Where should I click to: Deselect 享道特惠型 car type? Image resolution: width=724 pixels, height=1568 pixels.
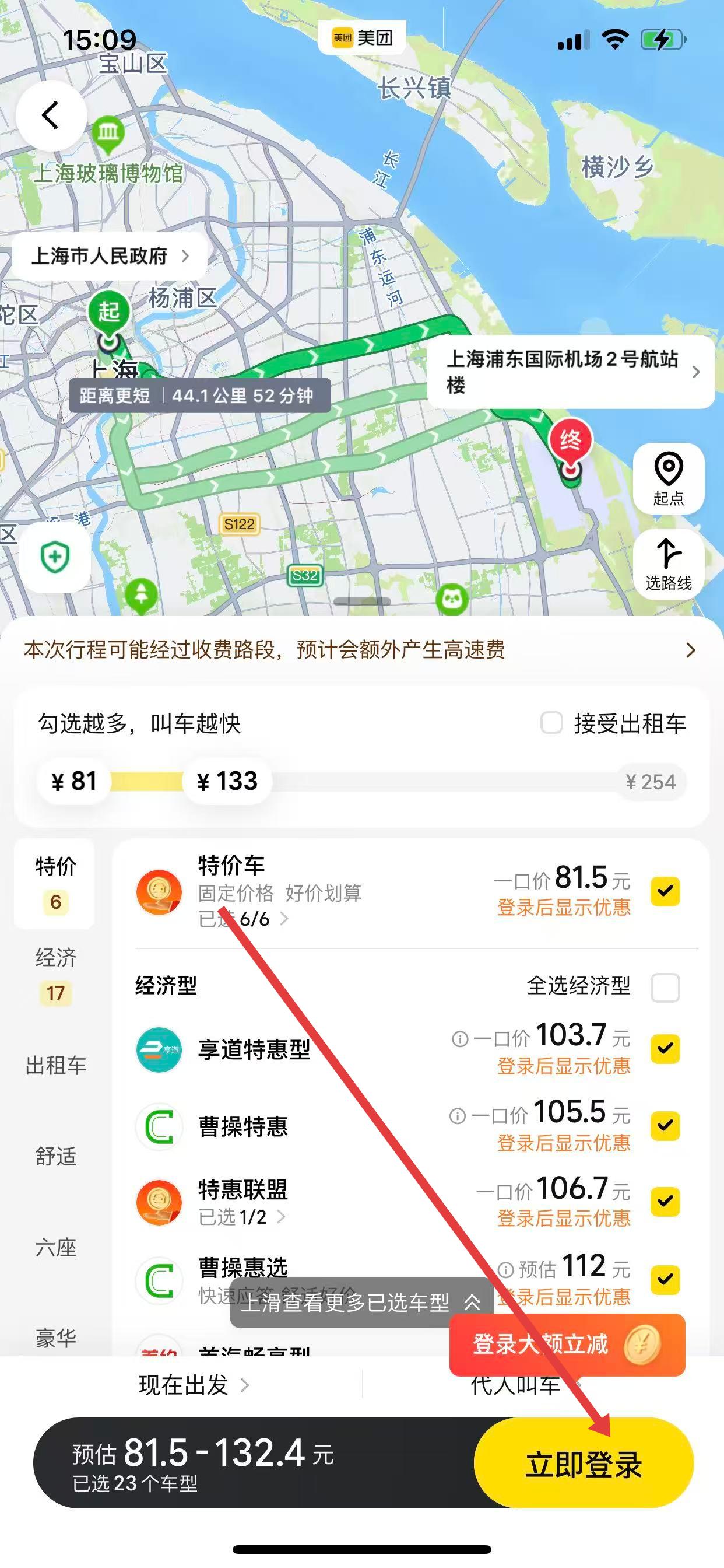point(665,1048)
